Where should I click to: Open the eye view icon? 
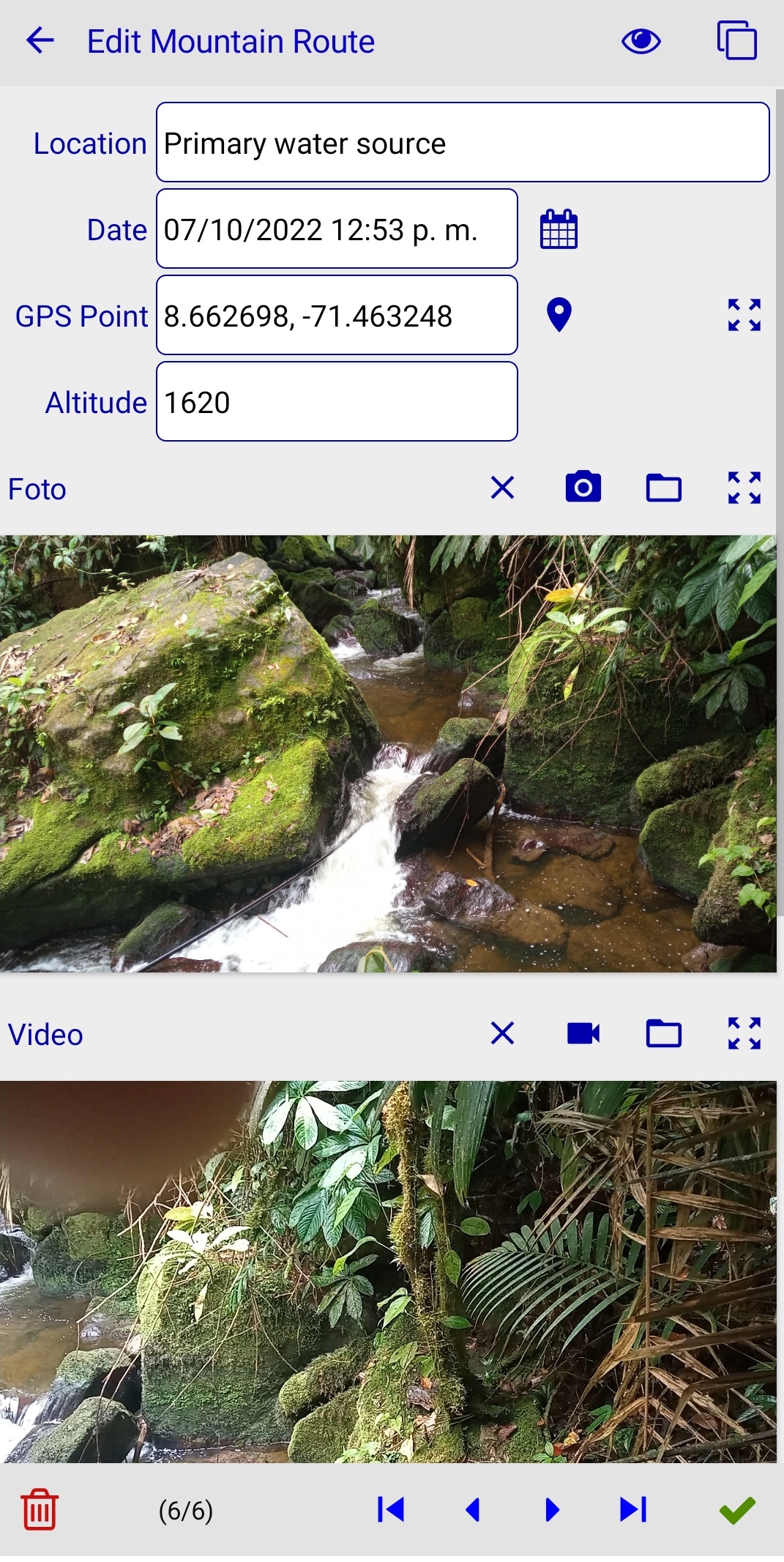[641, 41]
